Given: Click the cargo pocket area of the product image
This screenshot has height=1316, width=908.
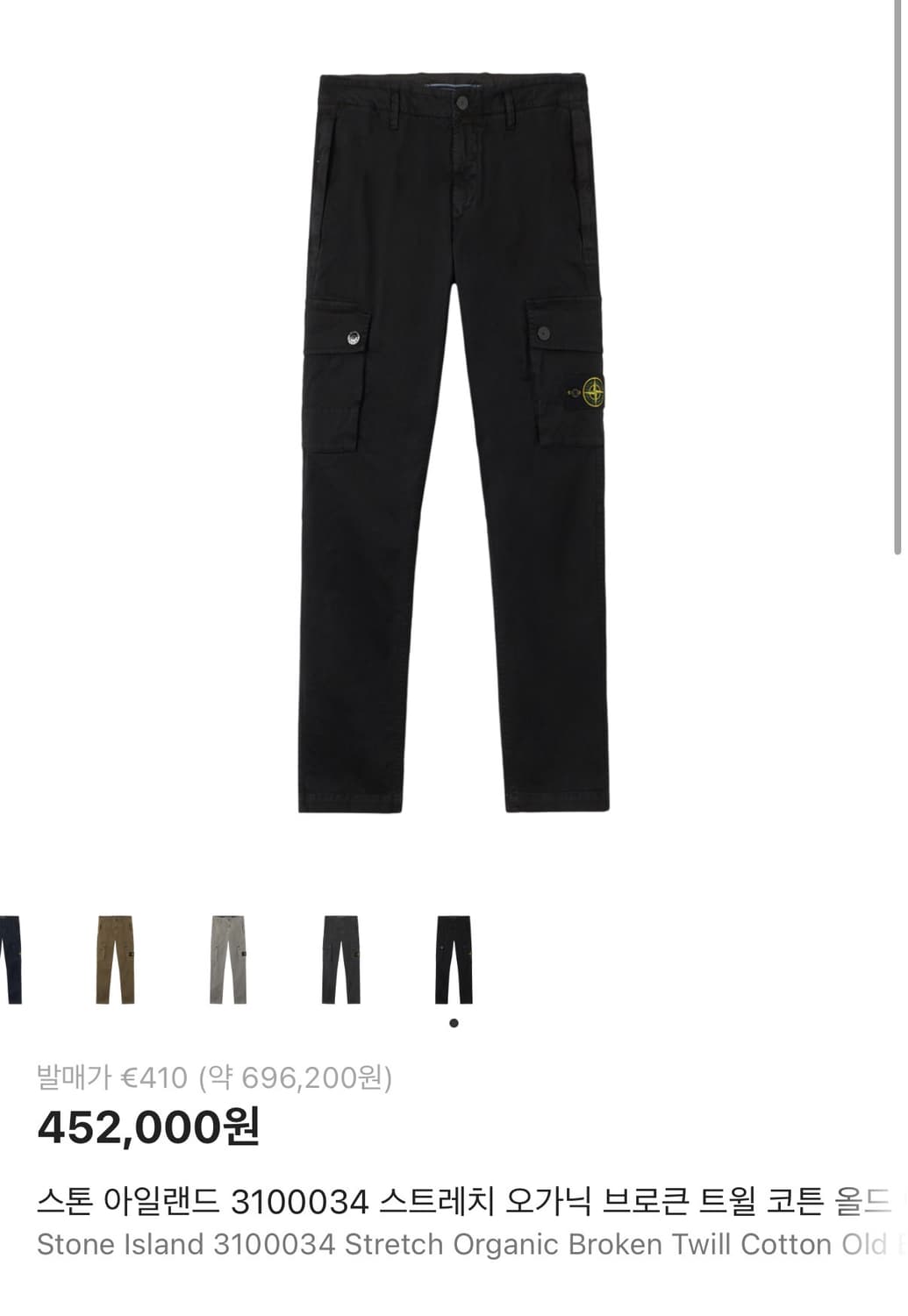Looking at the screenshot, I should point(553,368).
